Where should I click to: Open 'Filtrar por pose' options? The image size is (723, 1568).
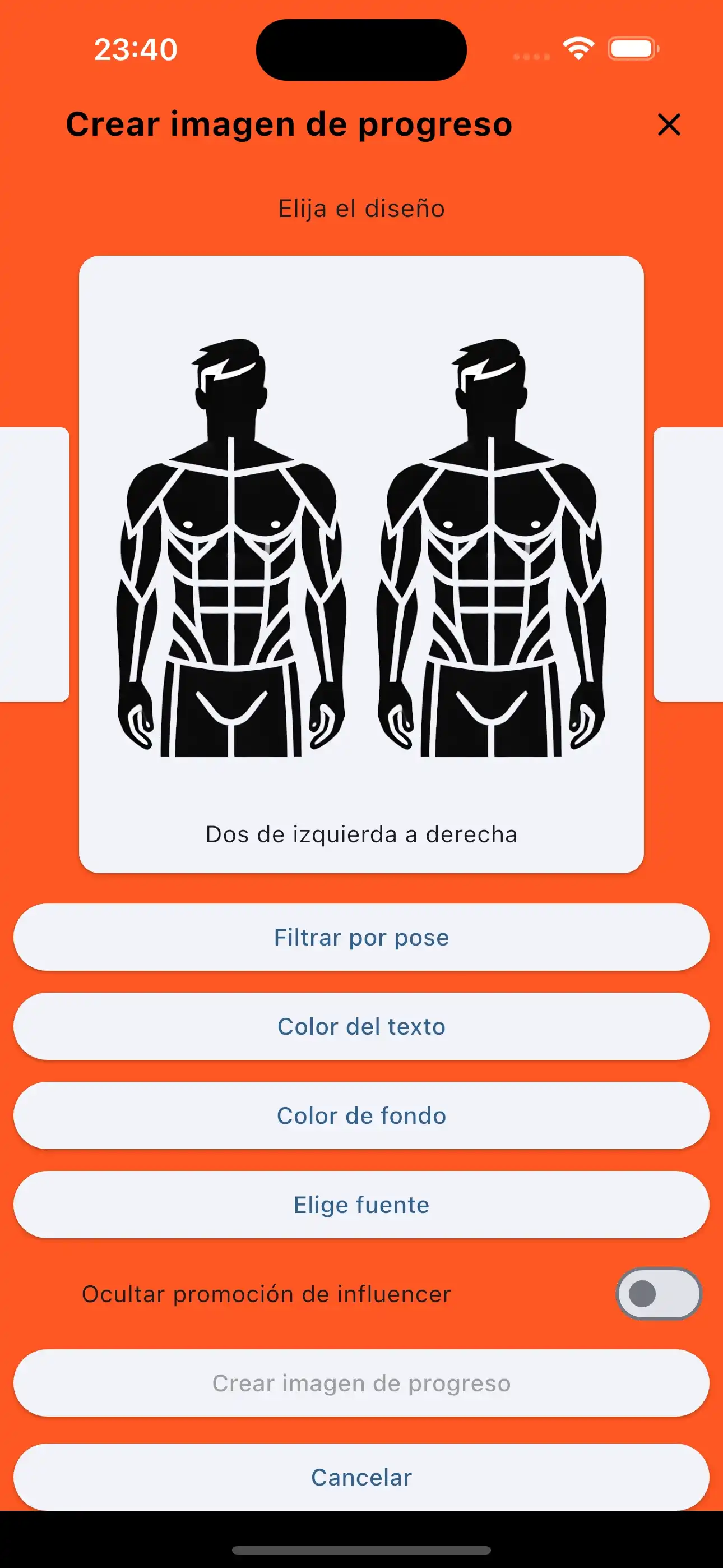(361, 937)
